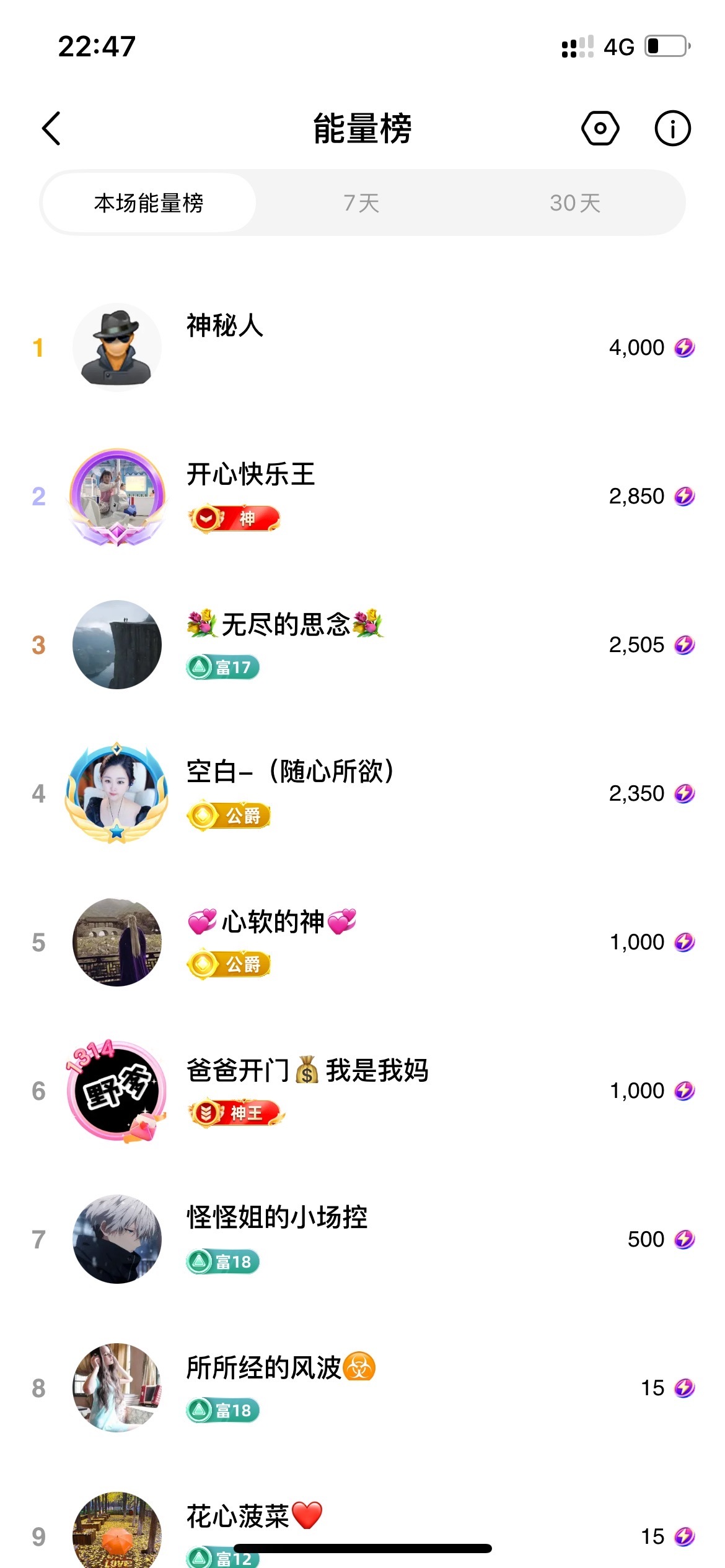The width and height of the screenshot is (725, 1568).
Task: Select the 本场能量榜 tab
Action: pyautogui.click(x=149, y=203)
